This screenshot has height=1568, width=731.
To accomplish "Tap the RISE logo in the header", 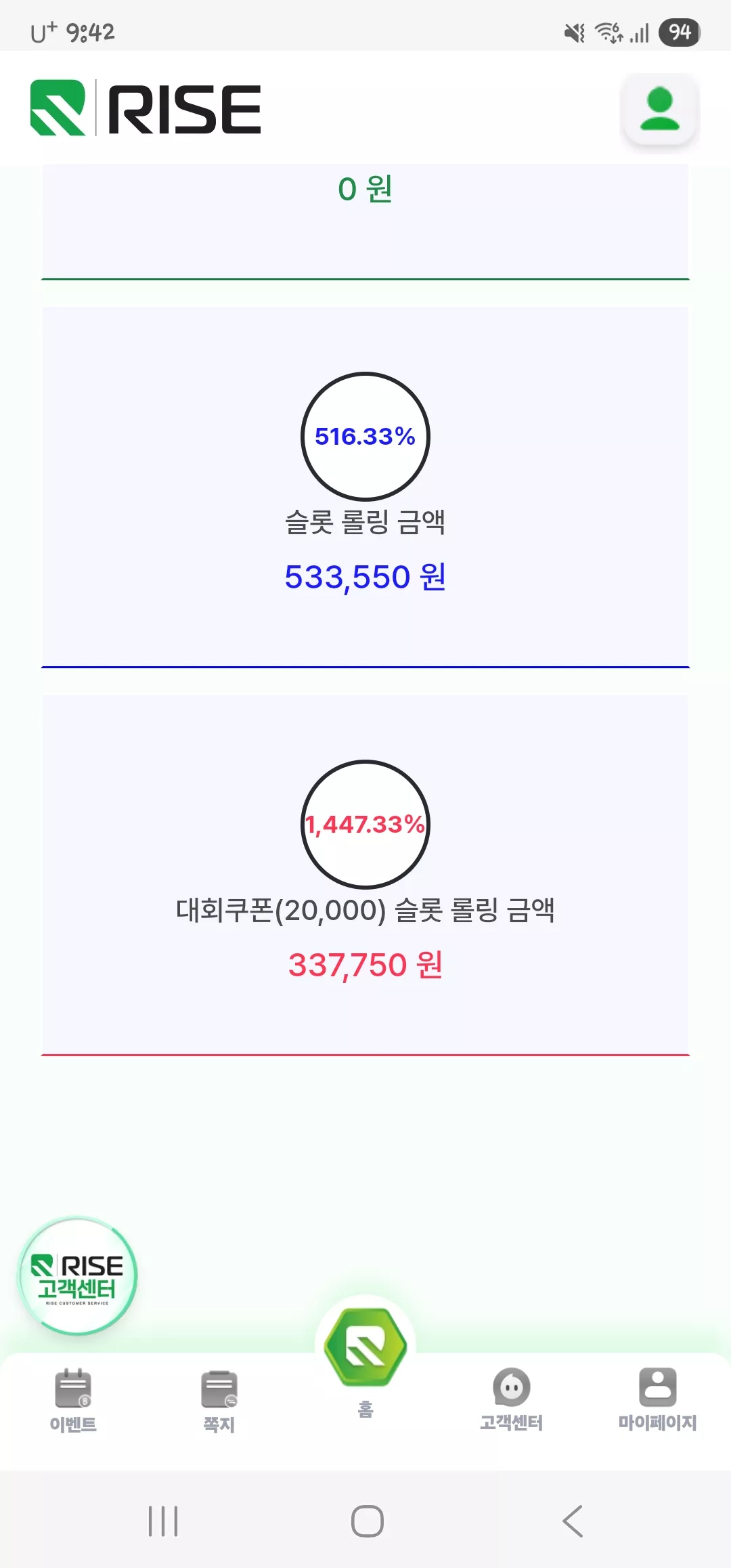I will [146, 108].
